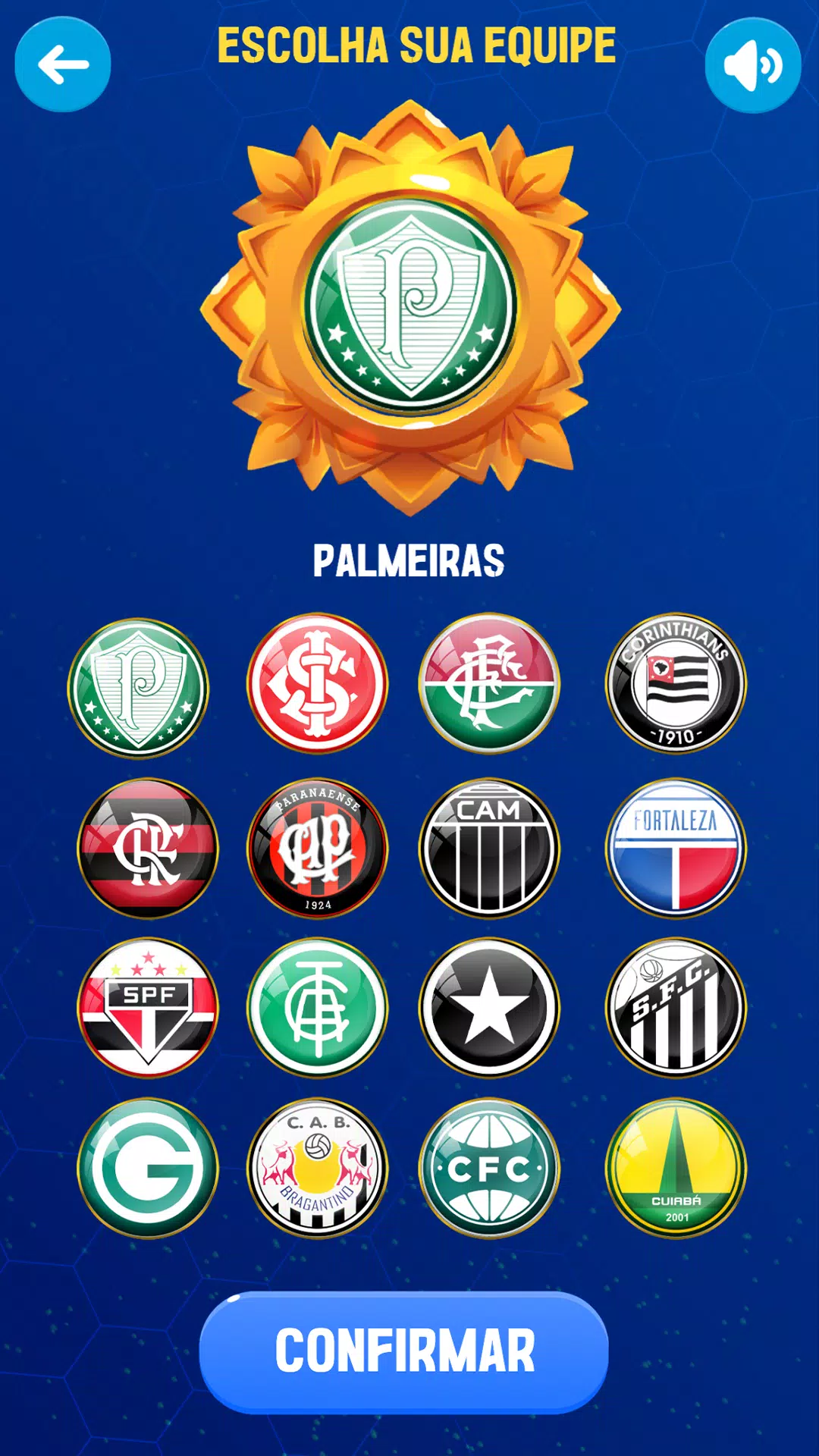
Task: Pick the Fluminense team crest
Action: click(x=489, y=683)
